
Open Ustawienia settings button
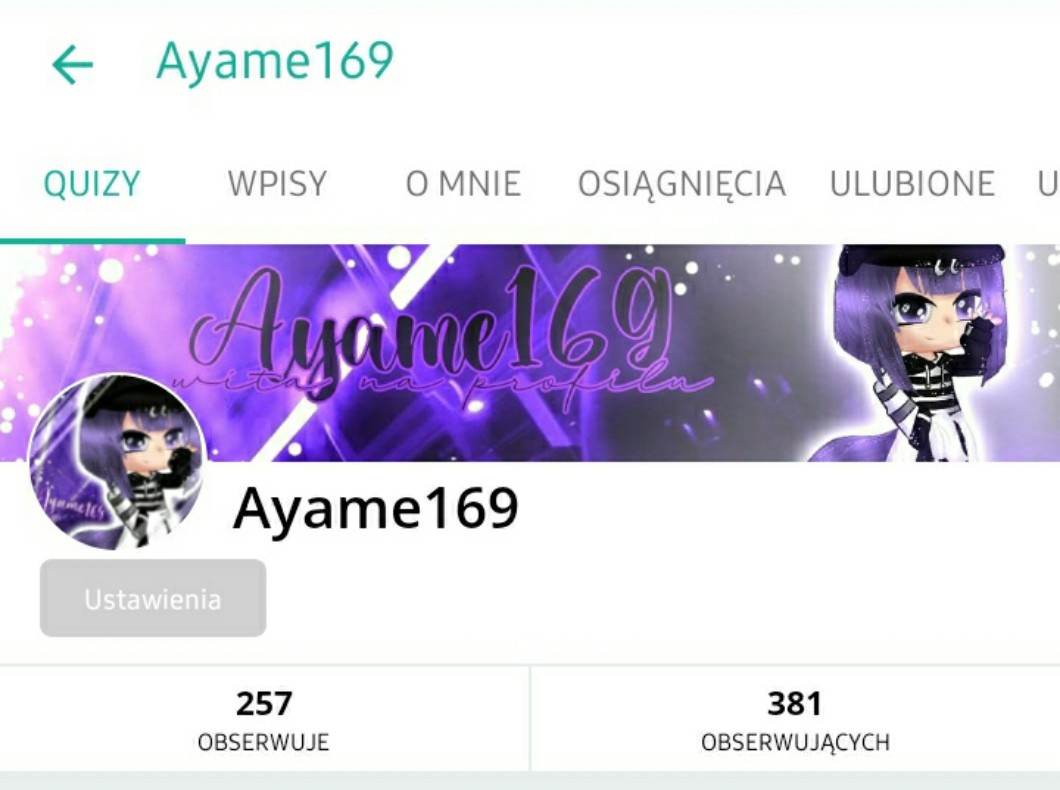click(x=153, y=599)
